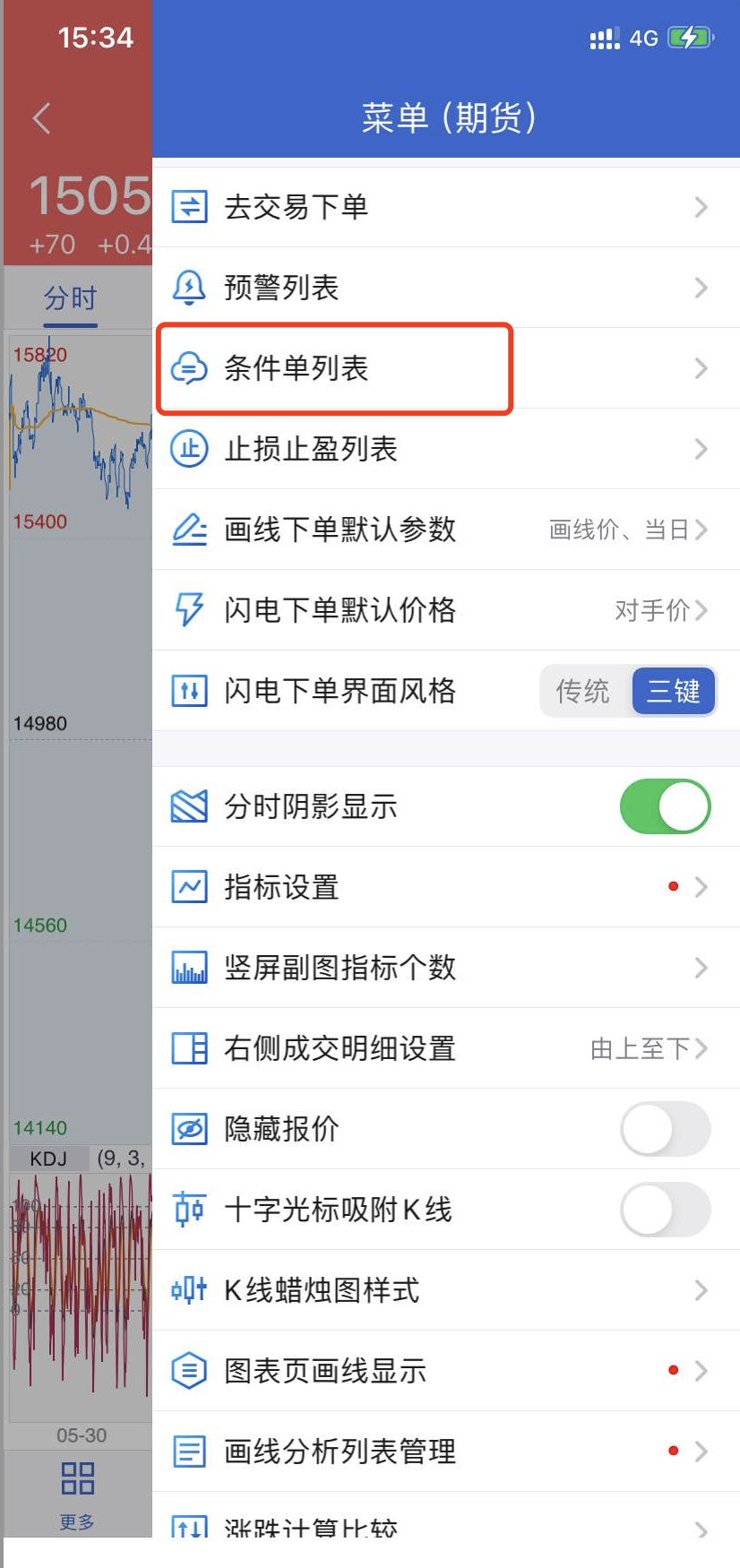The width and height of the screenshot is (740, 1568).
Task: Change 闪电下单默认价格 setting
Action: [x=445, y=610]
